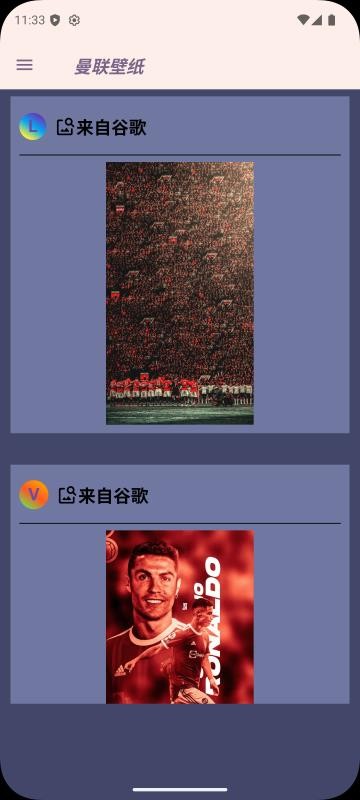Open the stadium crowd wallpaper
360x800 pixels.
[179, 293]
